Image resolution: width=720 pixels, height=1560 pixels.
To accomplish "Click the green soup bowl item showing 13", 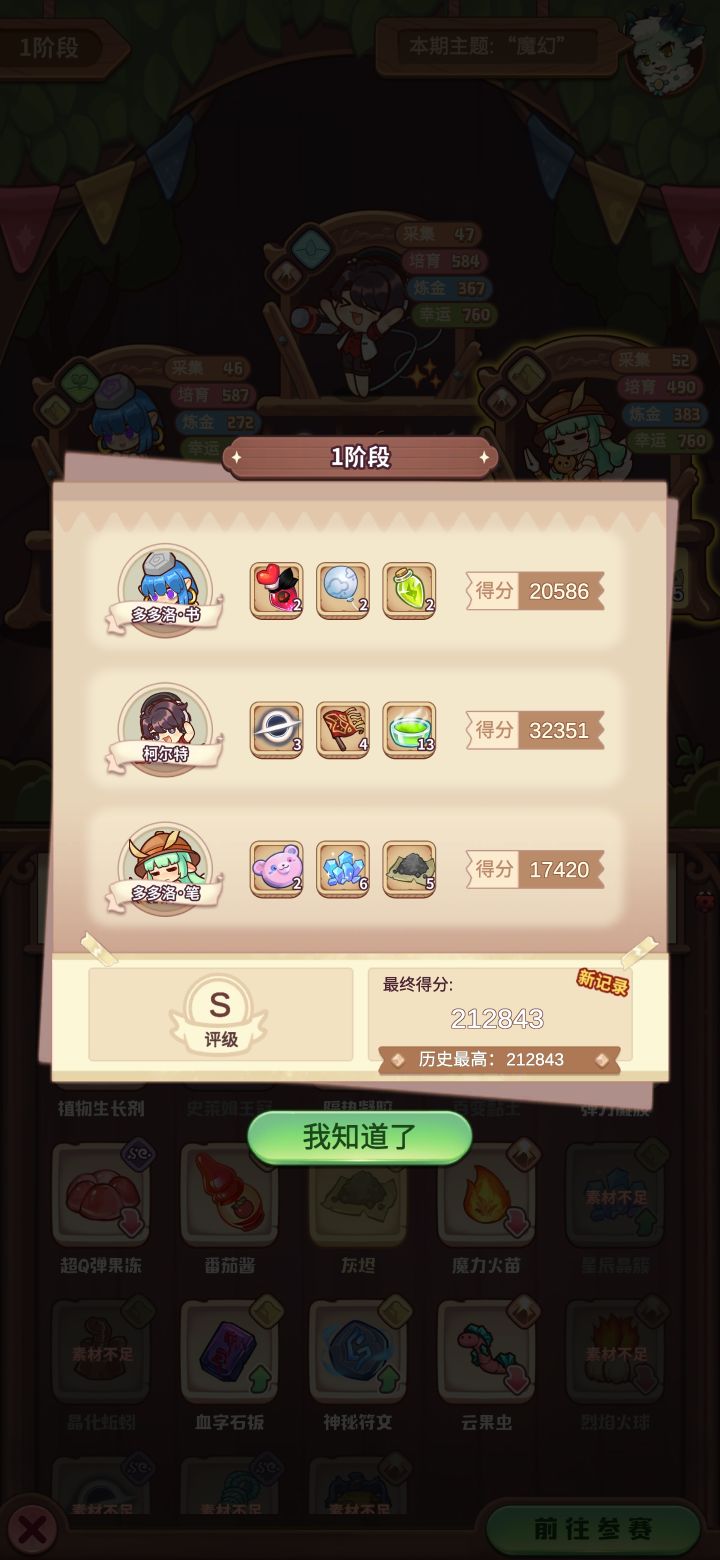I will 409,729.
